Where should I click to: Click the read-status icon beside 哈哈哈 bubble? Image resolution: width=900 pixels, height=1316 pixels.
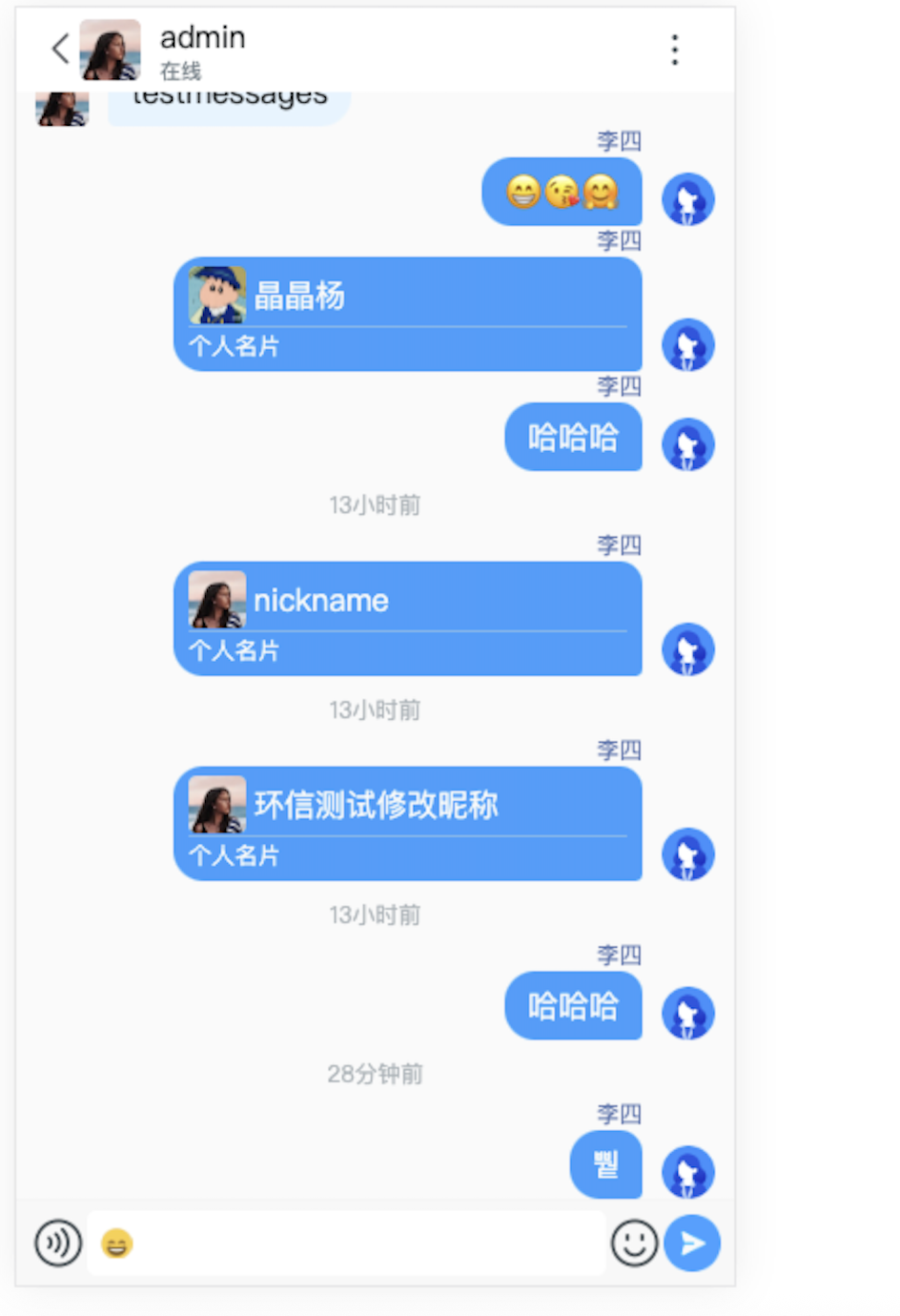coord(688,443)
